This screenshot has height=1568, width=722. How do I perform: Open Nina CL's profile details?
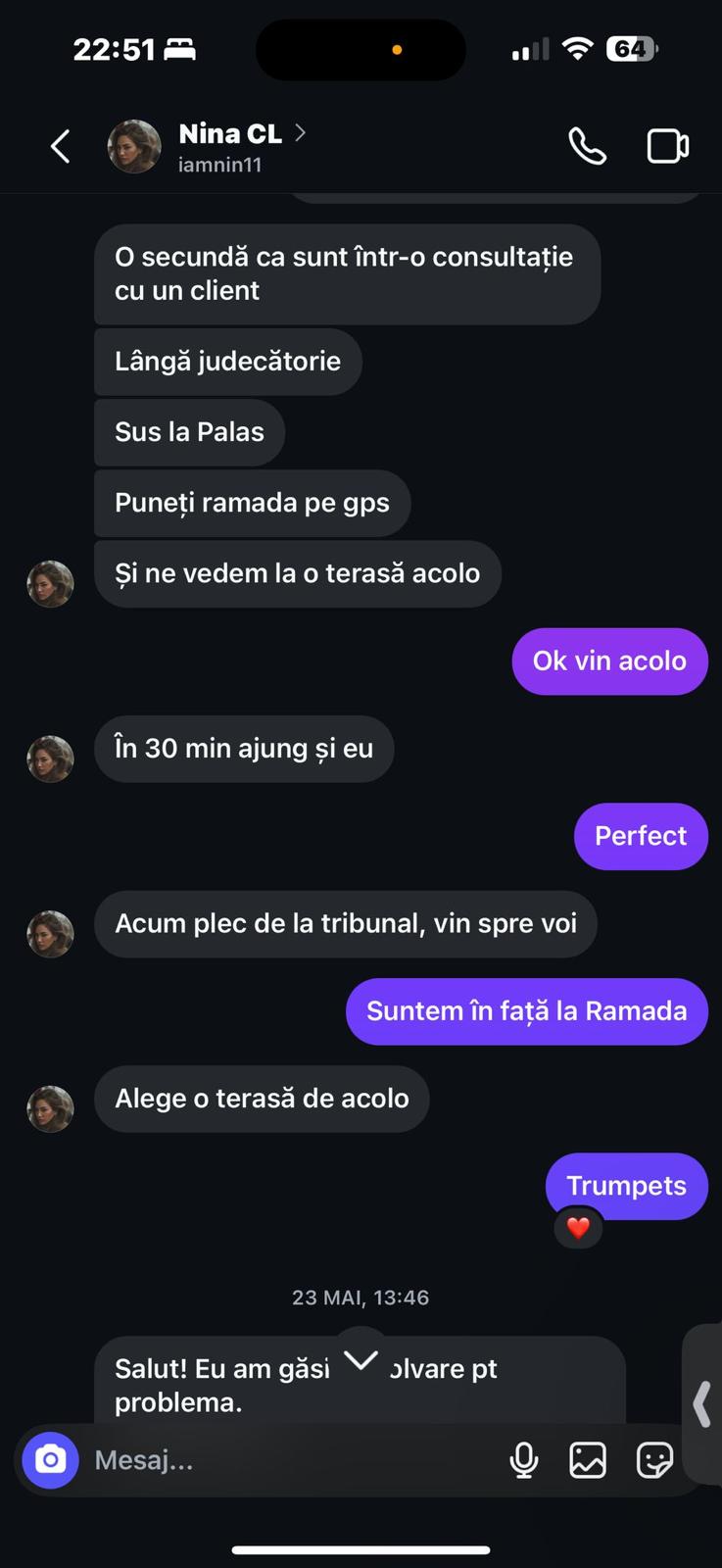pyautogui.click(x=230, y=147)
